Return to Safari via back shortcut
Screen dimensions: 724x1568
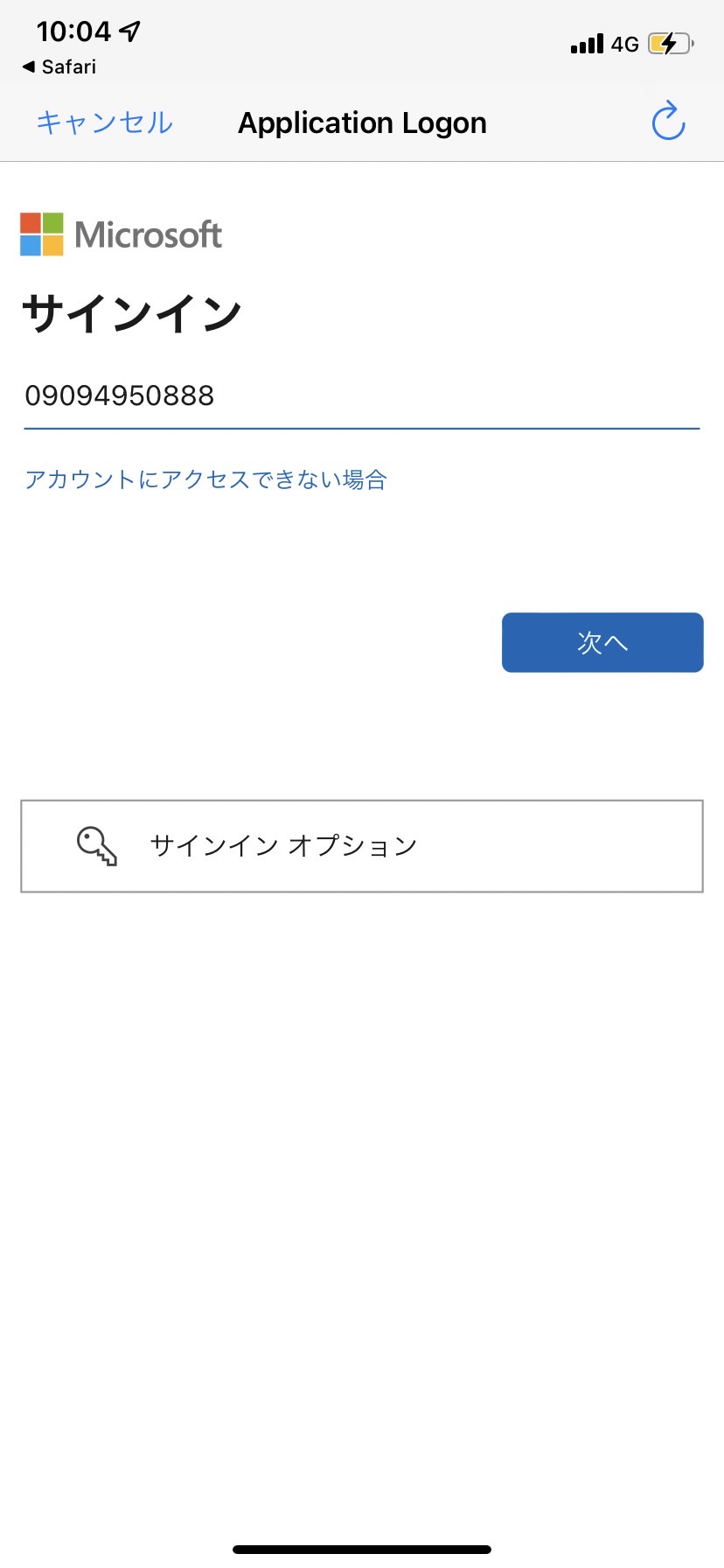tap(59, 66)
